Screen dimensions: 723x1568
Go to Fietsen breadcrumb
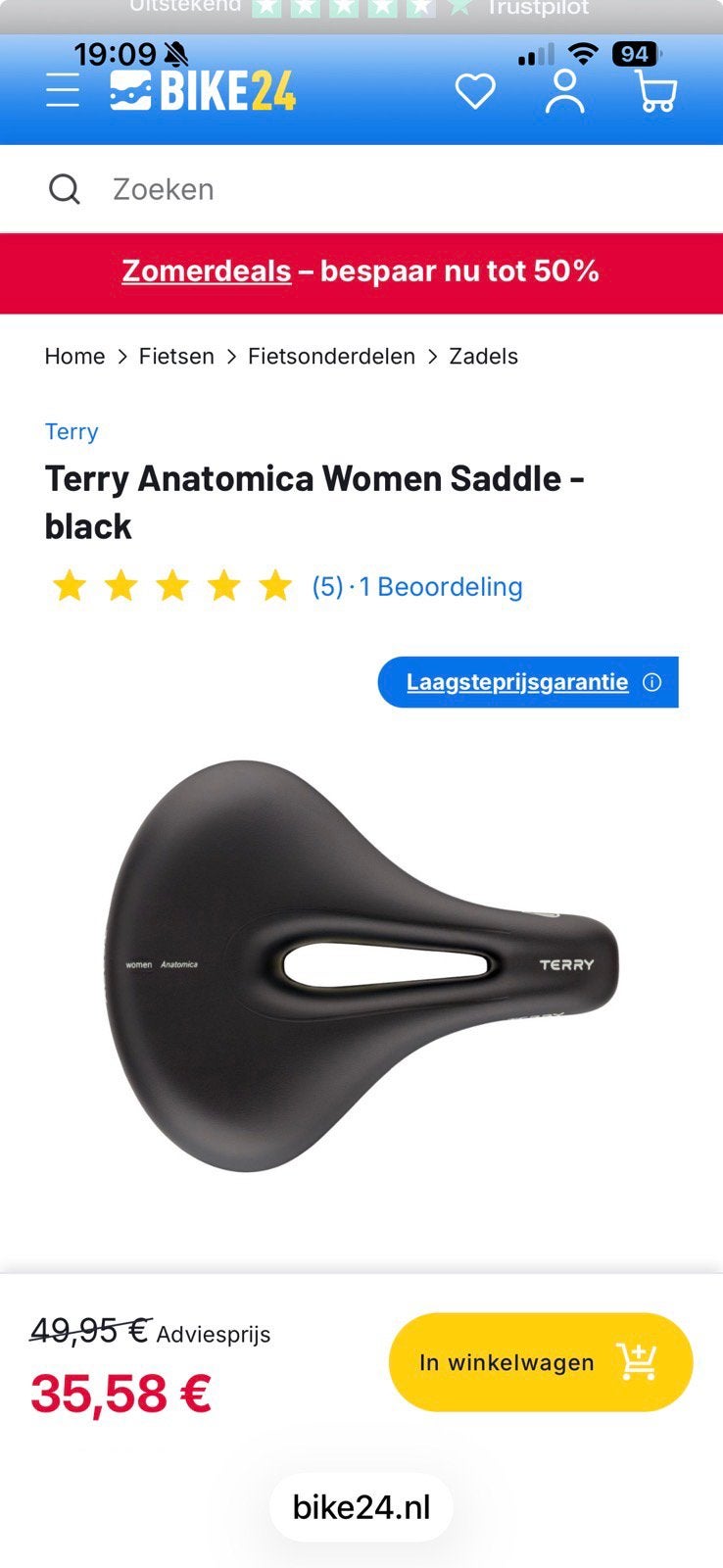176,356
